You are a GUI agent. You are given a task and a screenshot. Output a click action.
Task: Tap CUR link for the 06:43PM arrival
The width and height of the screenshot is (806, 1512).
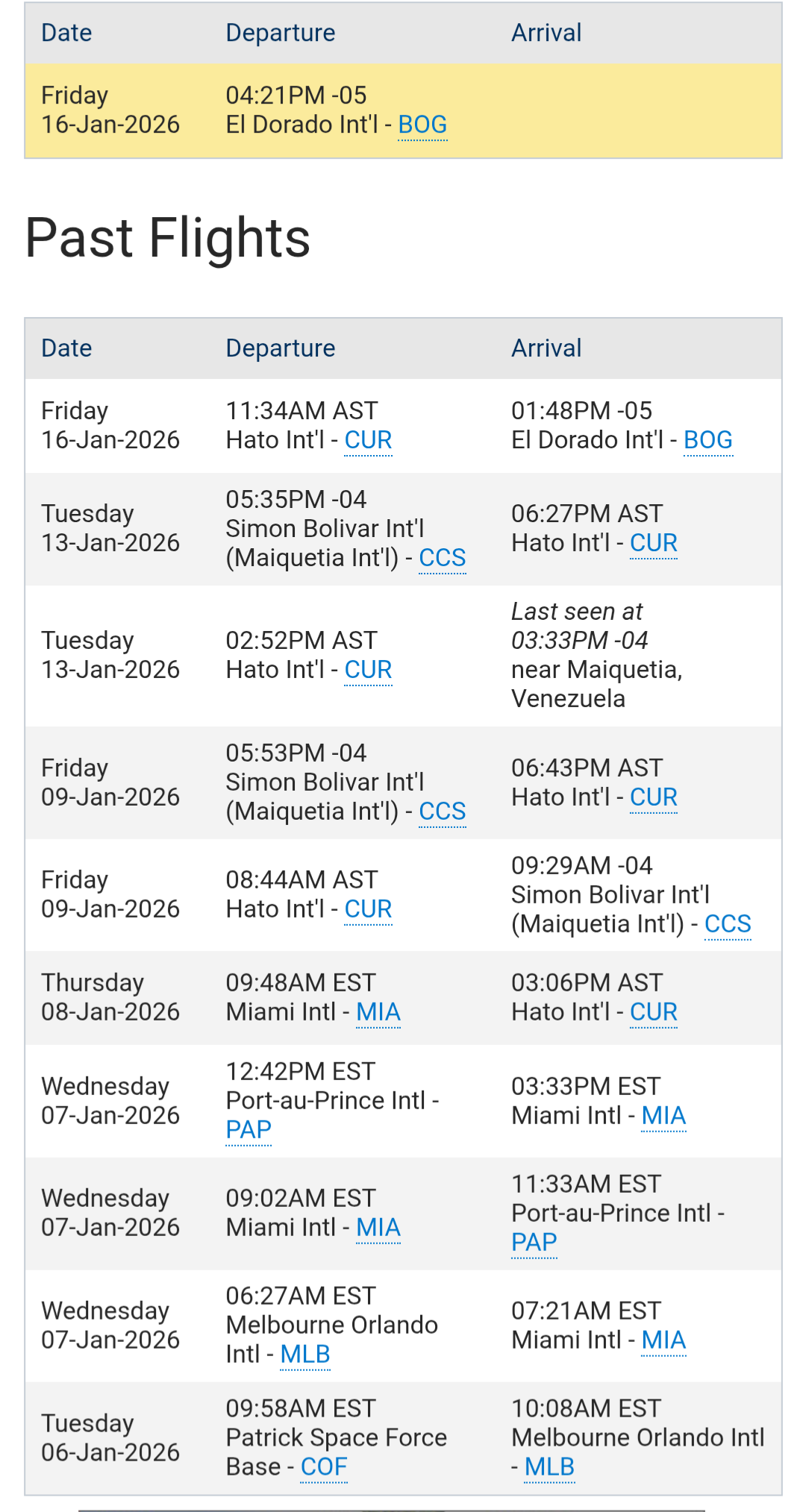[x=654, y=797]
